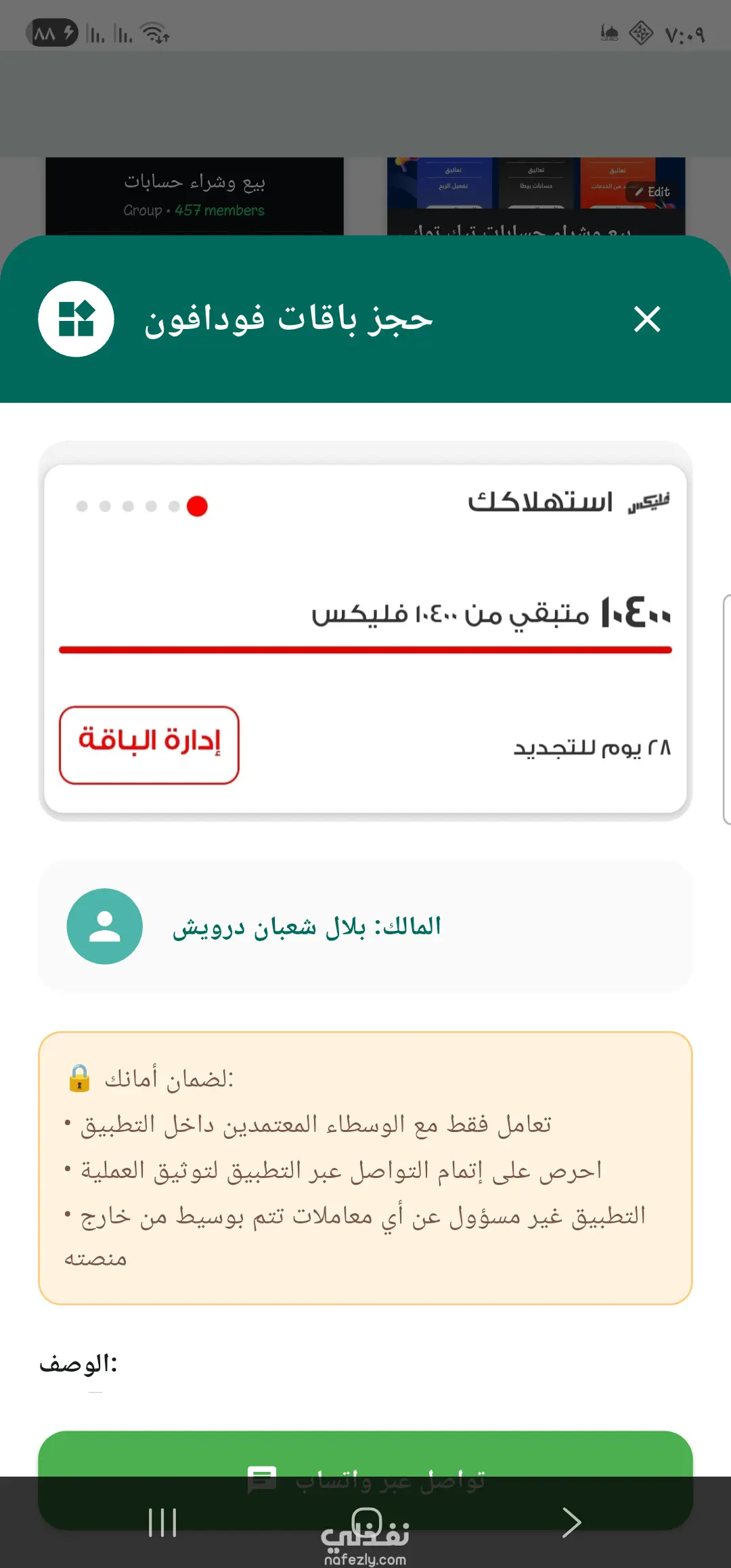
Task: Open the recent apps navigation button
Action: [x=162, y=1523]
